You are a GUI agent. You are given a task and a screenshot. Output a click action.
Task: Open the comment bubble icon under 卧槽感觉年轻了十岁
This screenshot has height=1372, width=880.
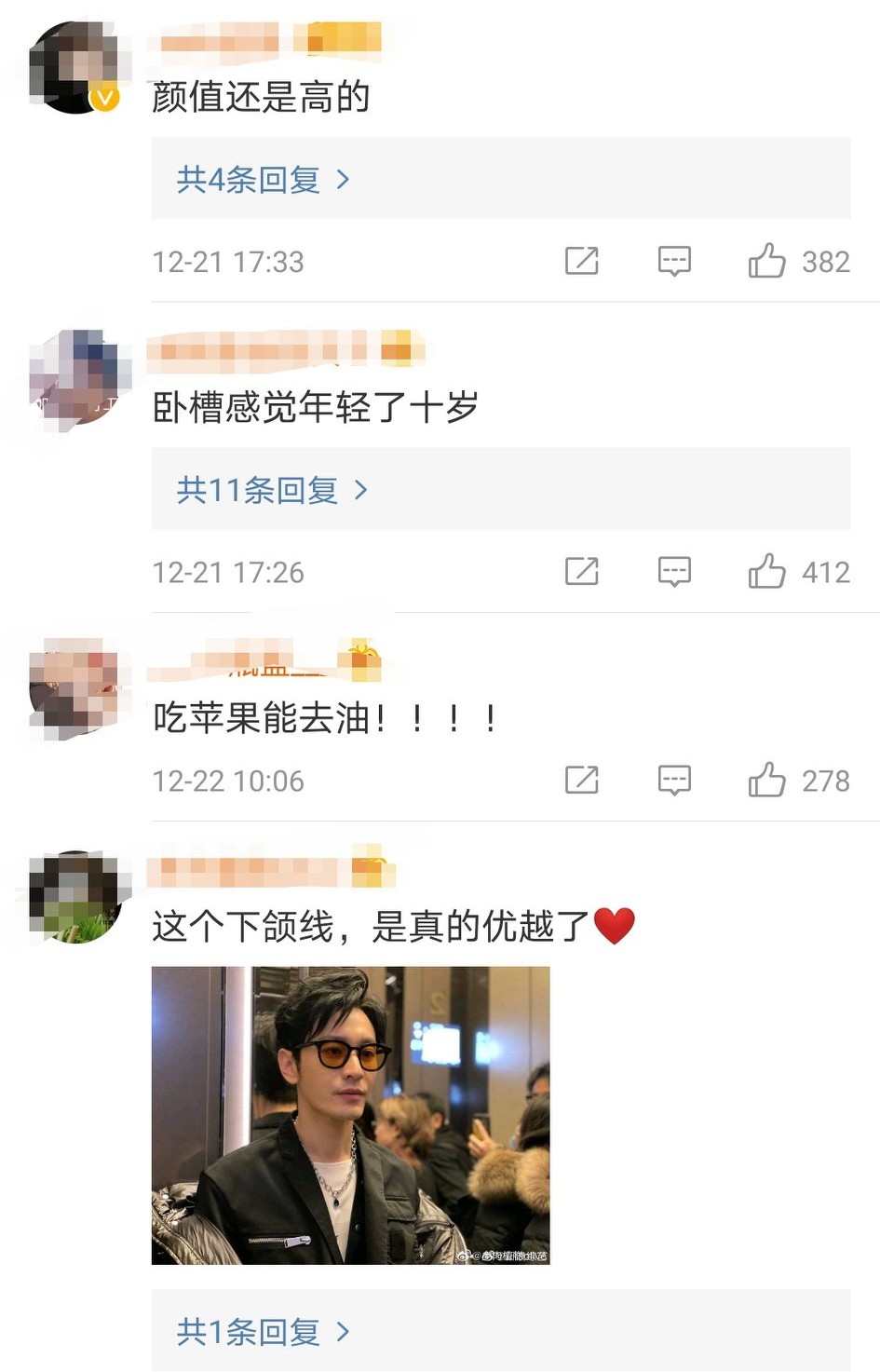(673, 572)
